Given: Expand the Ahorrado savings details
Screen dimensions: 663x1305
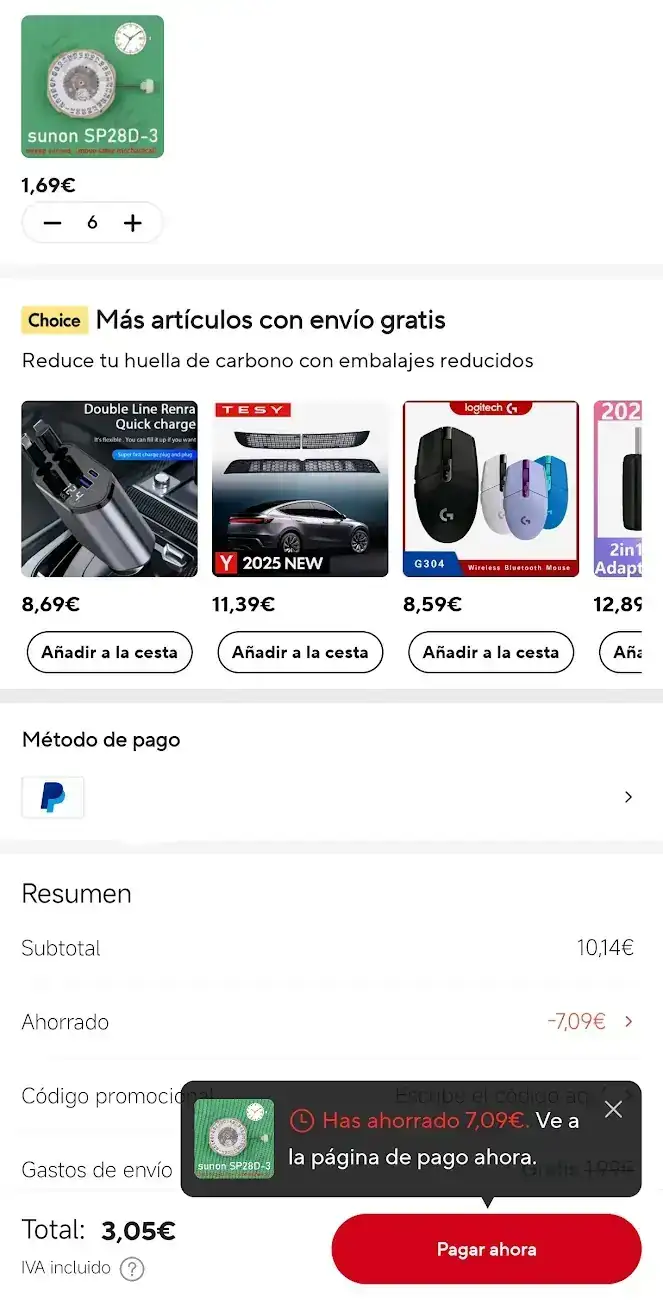Looking at the screenshot, I should [628, 1021].
